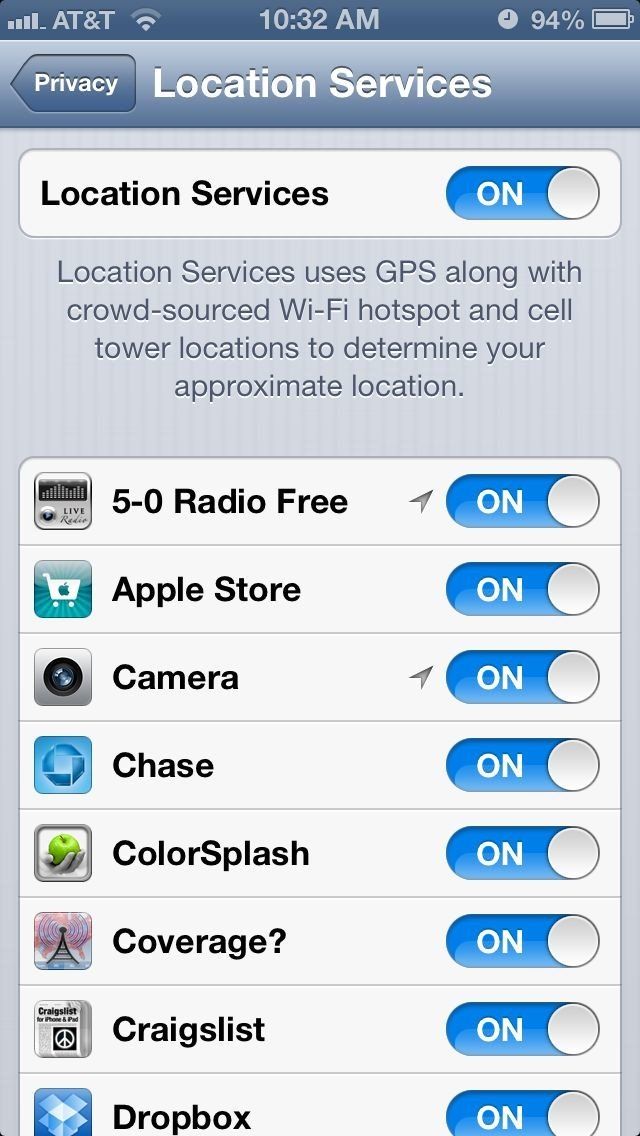640x1136 pixels.
Task: Disable Chase location access
Action: pyautogui.click(x=522, y=765)
